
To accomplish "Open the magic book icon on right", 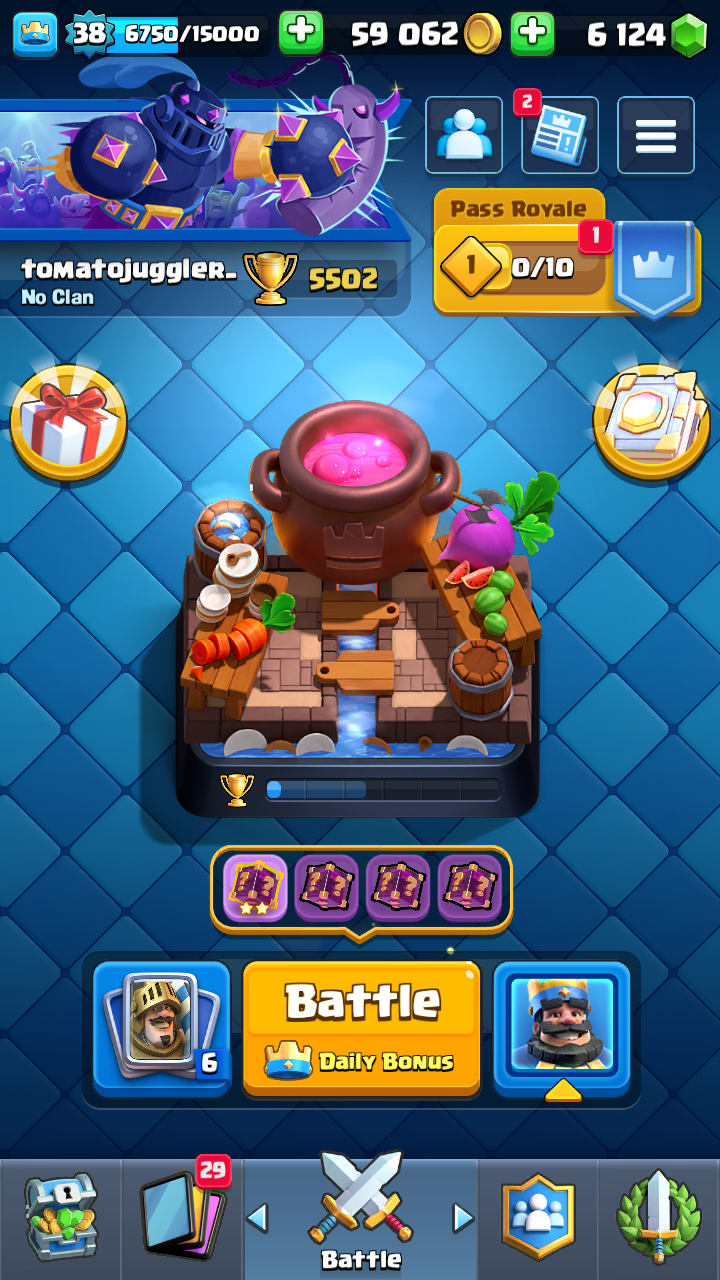I will [x=651, y=422].
